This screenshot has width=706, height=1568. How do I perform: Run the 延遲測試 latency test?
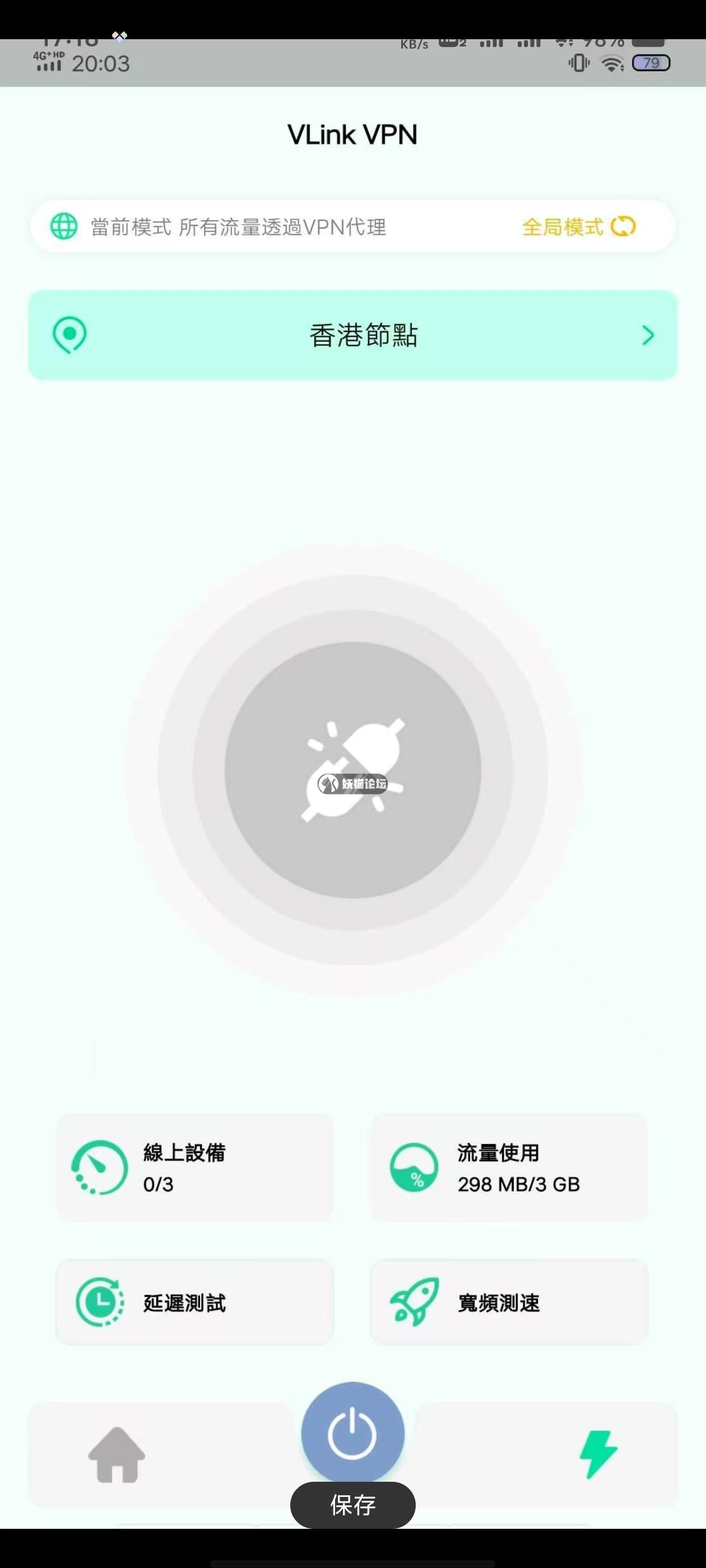(194, 1303)
